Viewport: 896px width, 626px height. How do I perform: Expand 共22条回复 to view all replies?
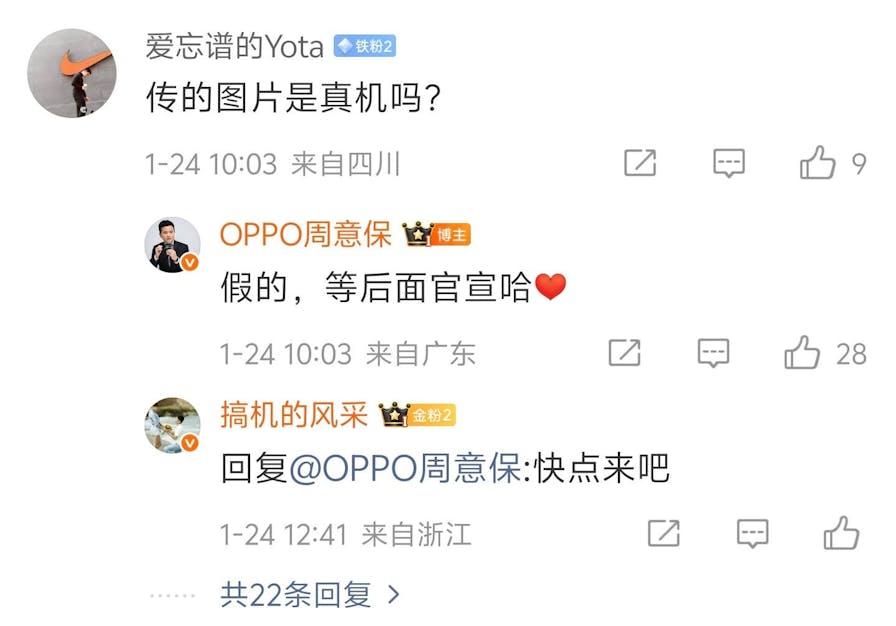[309, 596]
